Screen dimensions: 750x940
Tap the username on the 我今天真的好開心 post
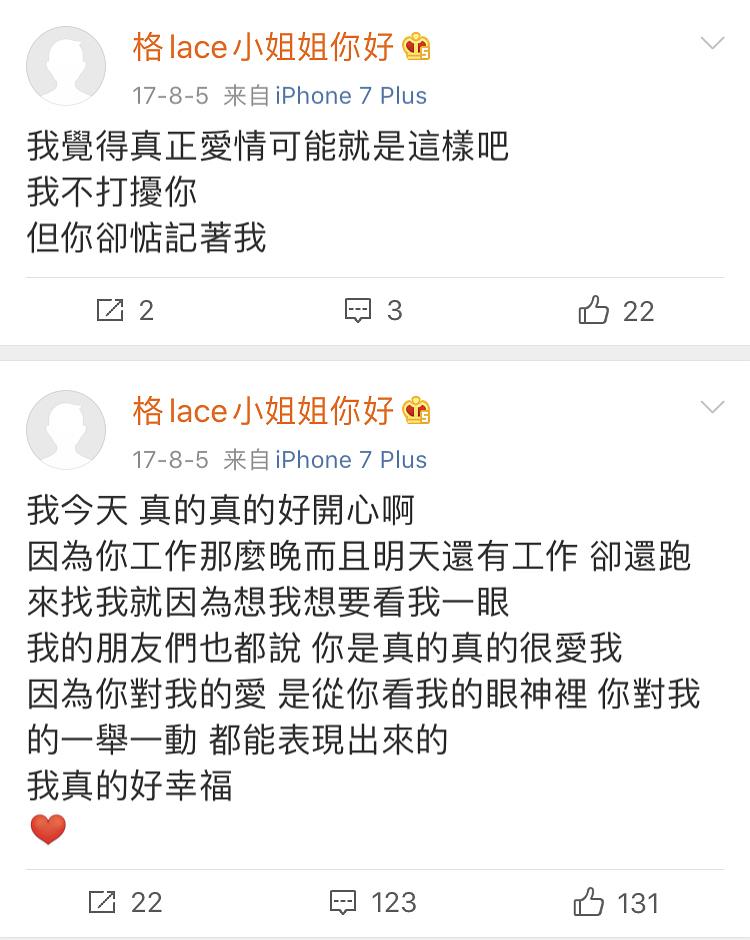coord(263,410)
